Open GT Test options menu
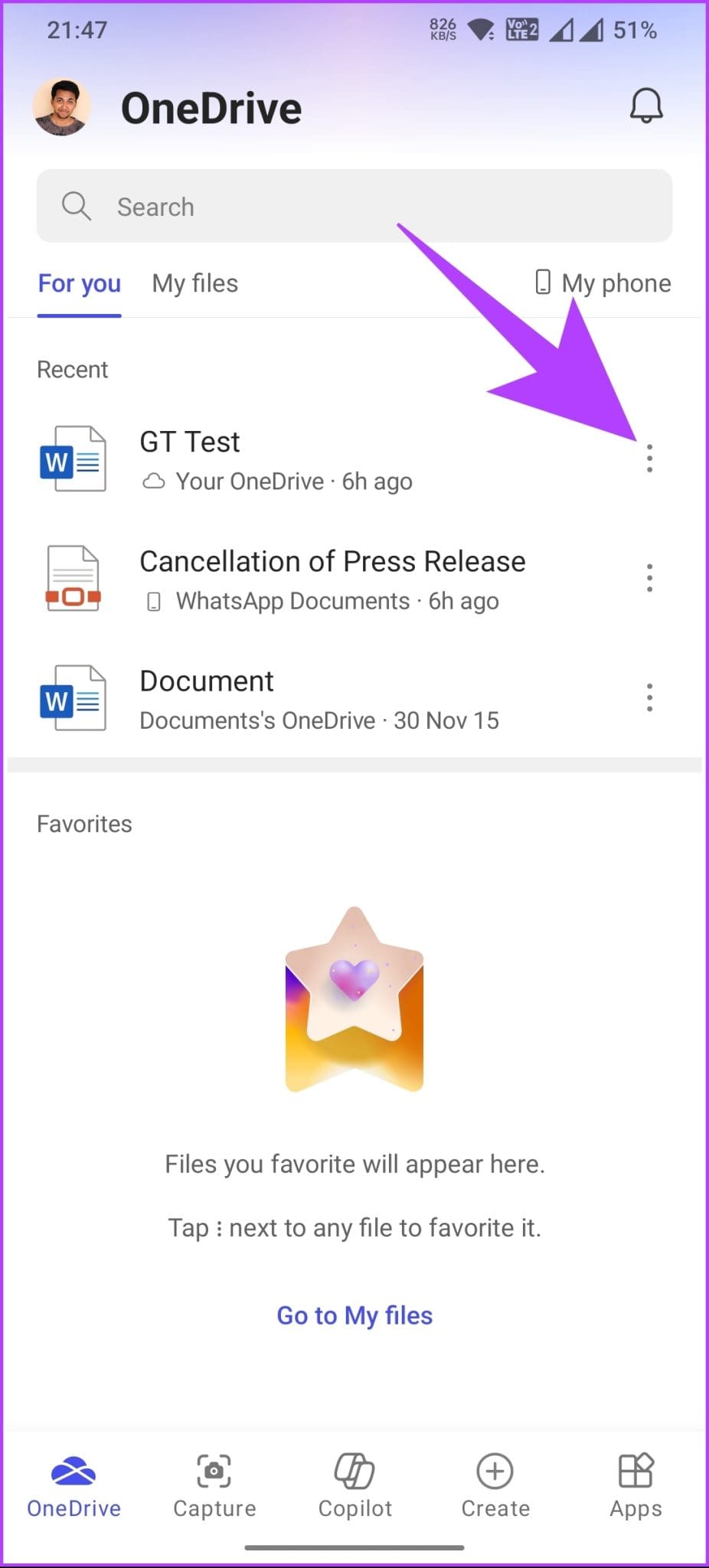709x1568 pixels. tap(649, 459)
